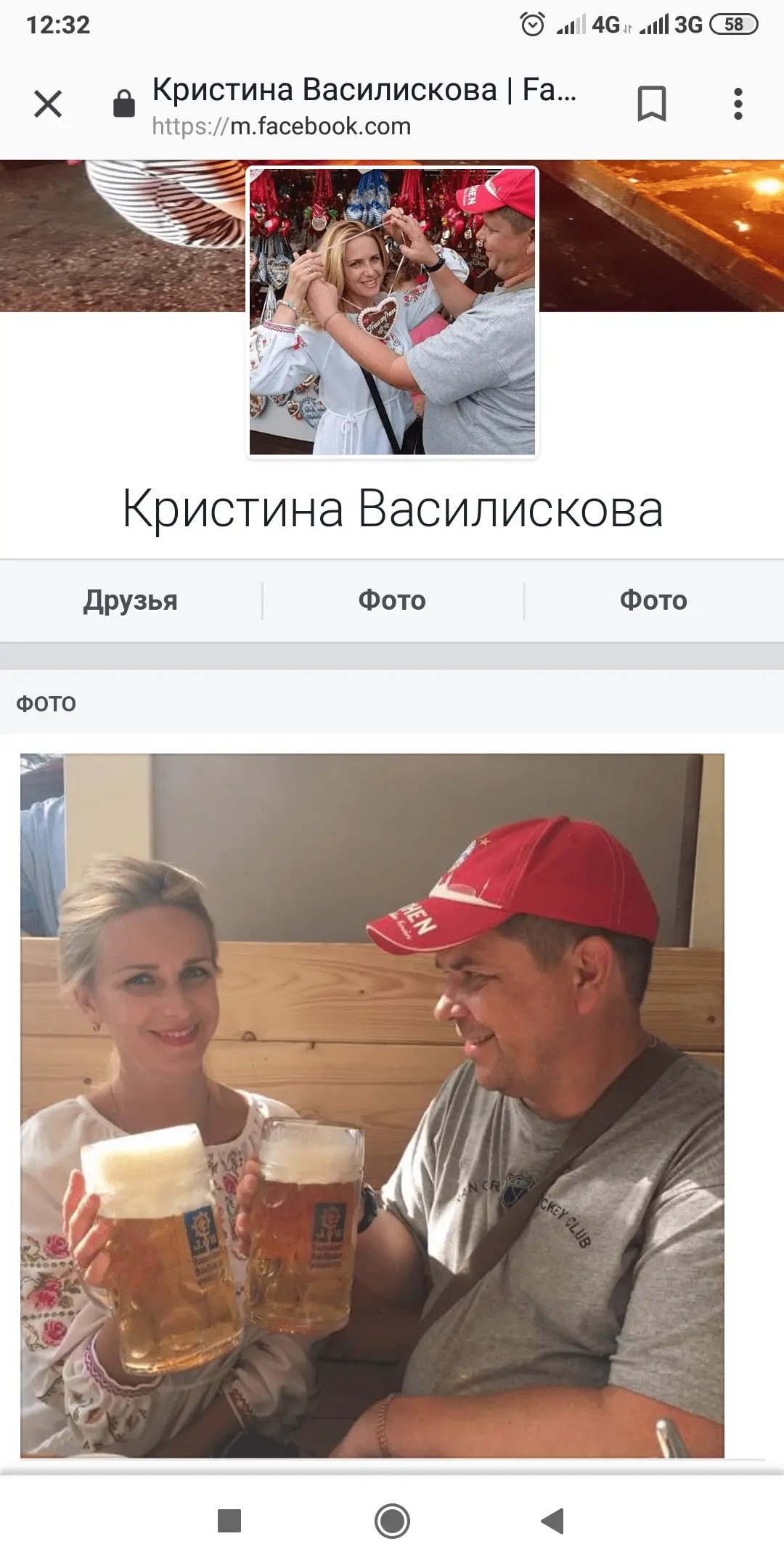Go back using the system back button
The width and height of the screenshot is (784, 1568).
[553, 1521]
